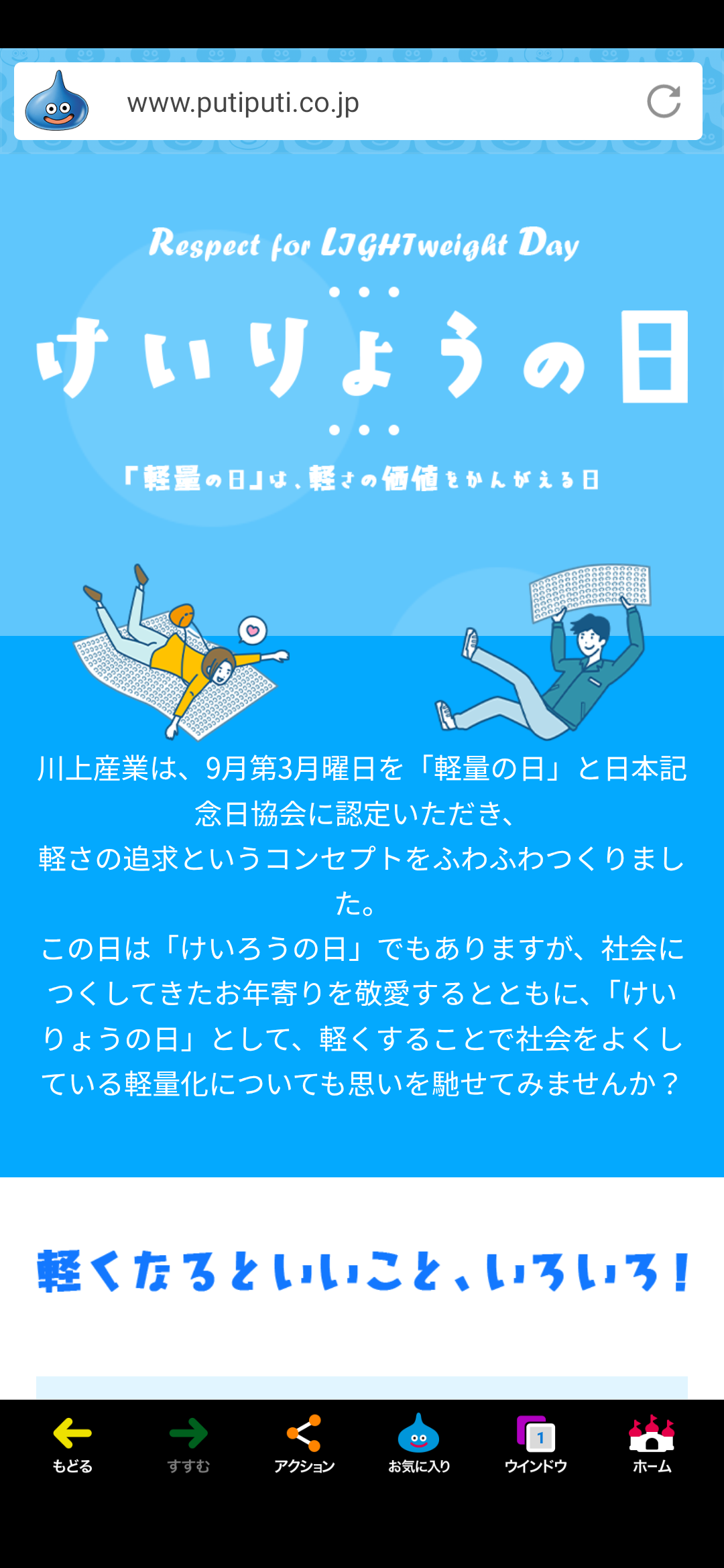Go back with もどる
This screenshot has width=724, height=1568.
click(72, 1443)
